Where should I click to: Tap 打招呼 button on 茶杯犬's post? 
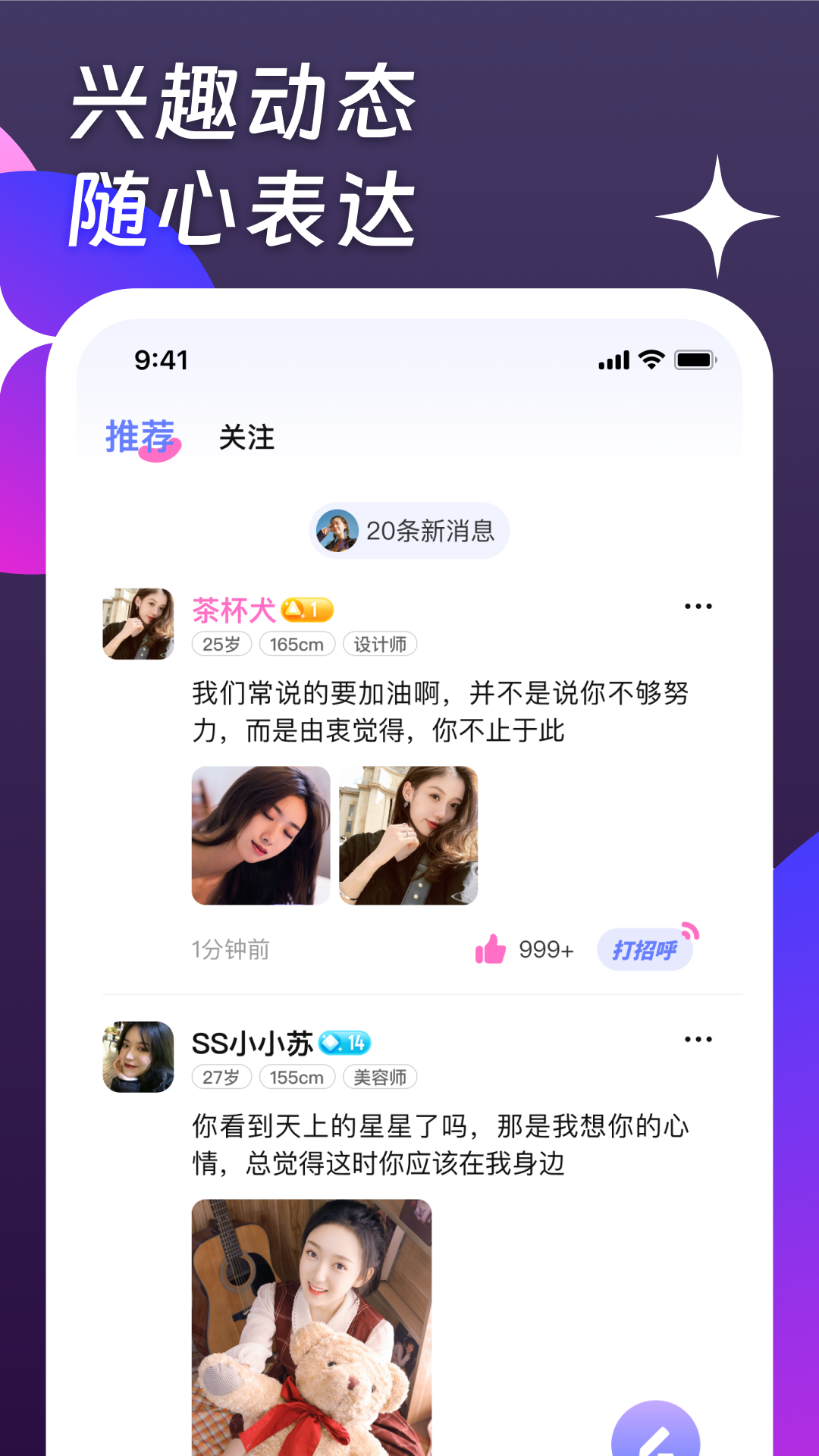645,949
